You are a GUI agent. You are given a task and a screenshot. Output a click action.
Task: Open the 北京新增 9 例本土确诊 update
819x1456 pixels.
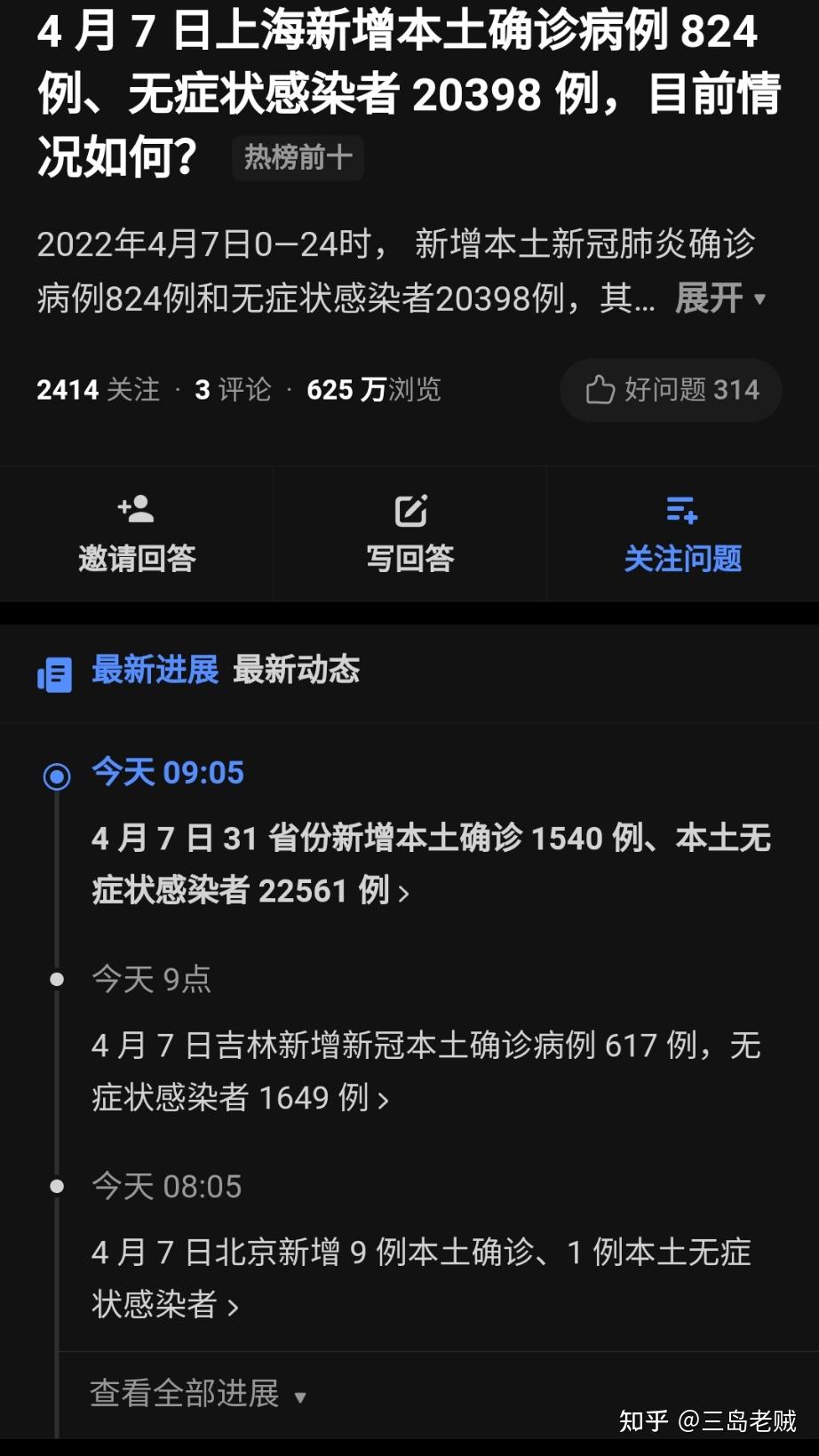(x=422, y=1278)
